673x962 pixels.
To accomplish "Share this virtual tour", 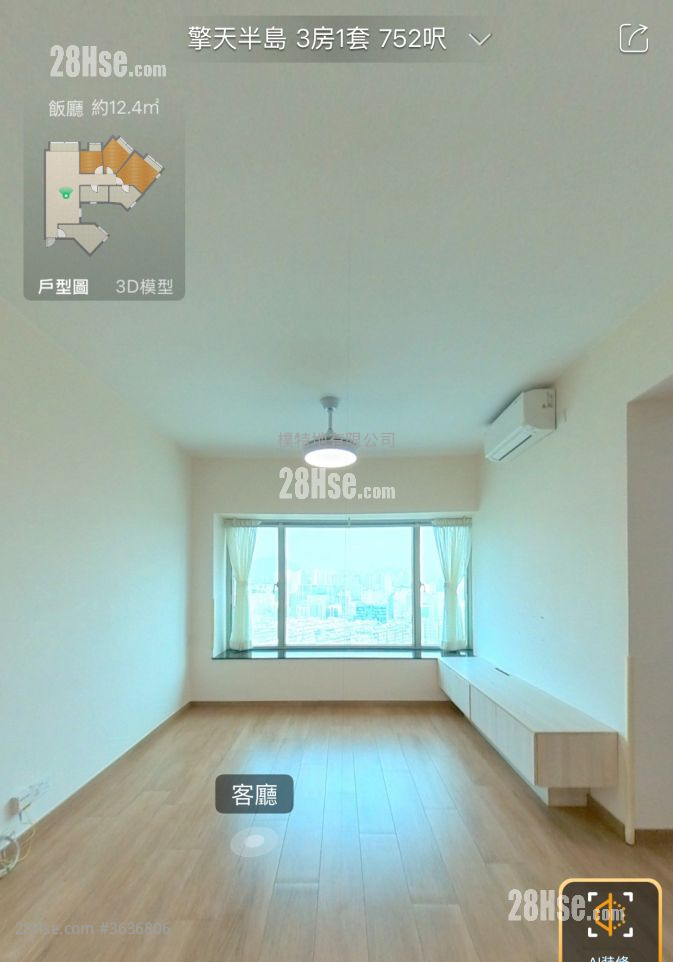I will (633, 39).
